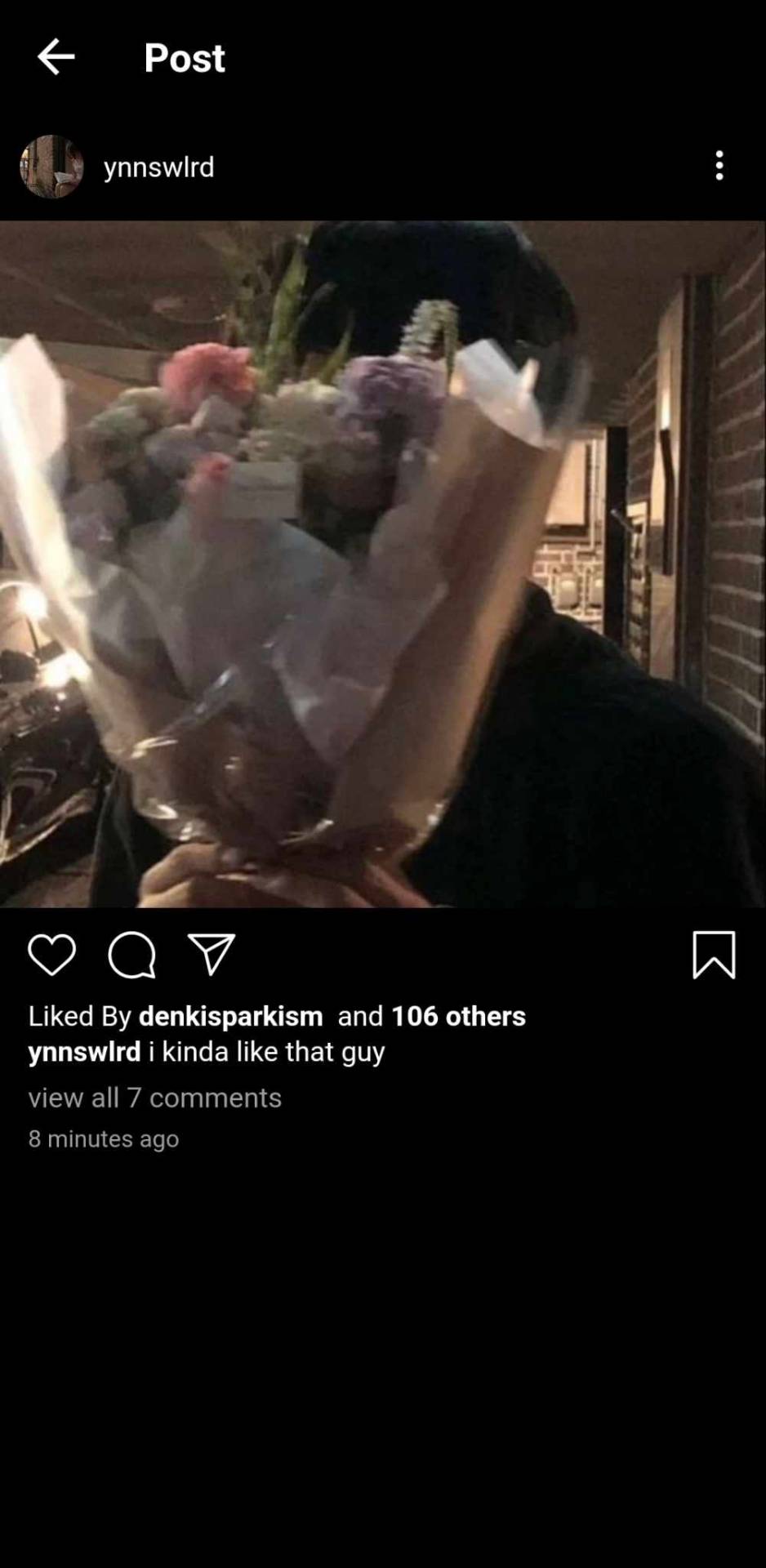
Task: Bookmark this post
Action: 714,955
